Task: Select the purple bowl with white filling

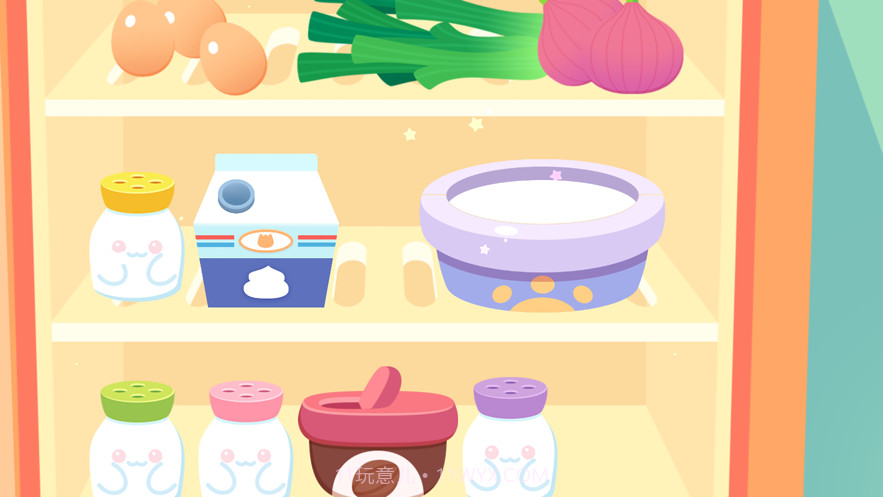Action: coord(542,235)
